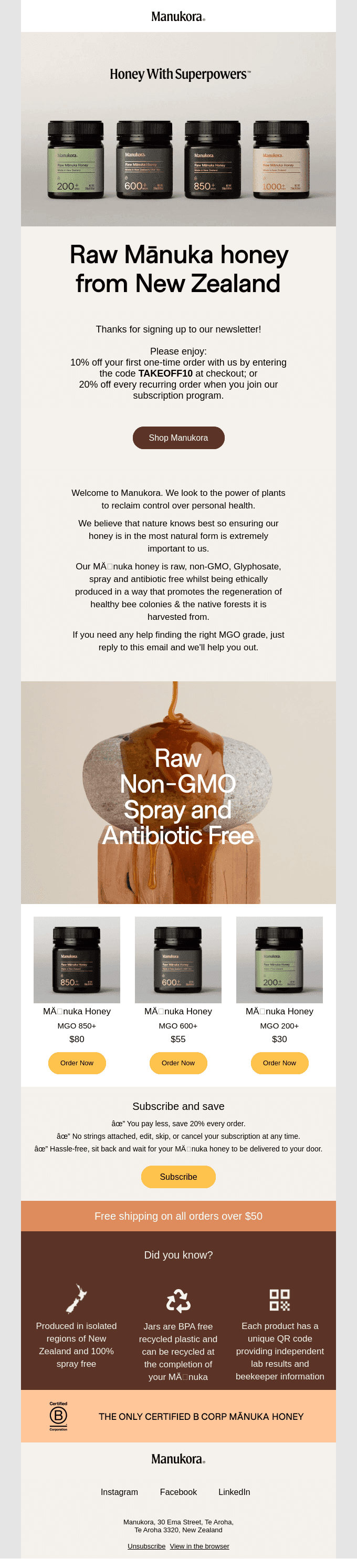Tap the Shop Manukora button
This screenshot has width=357, height=1568.
pos(178,438)
